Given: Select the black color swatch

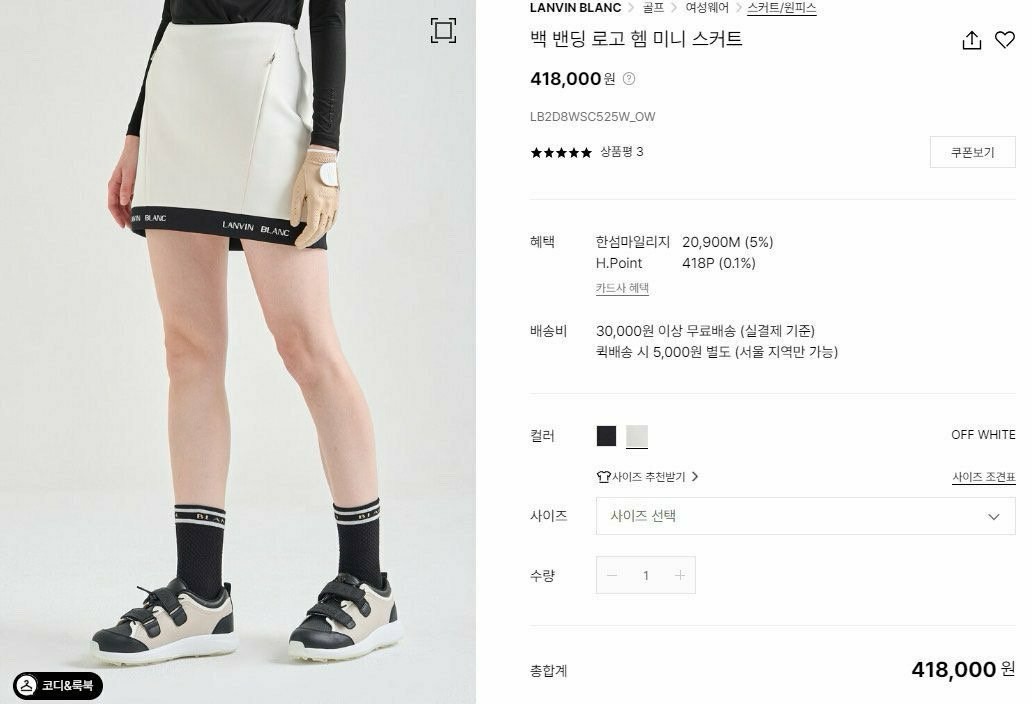Looking at the screenshot, I should point(606,436).
